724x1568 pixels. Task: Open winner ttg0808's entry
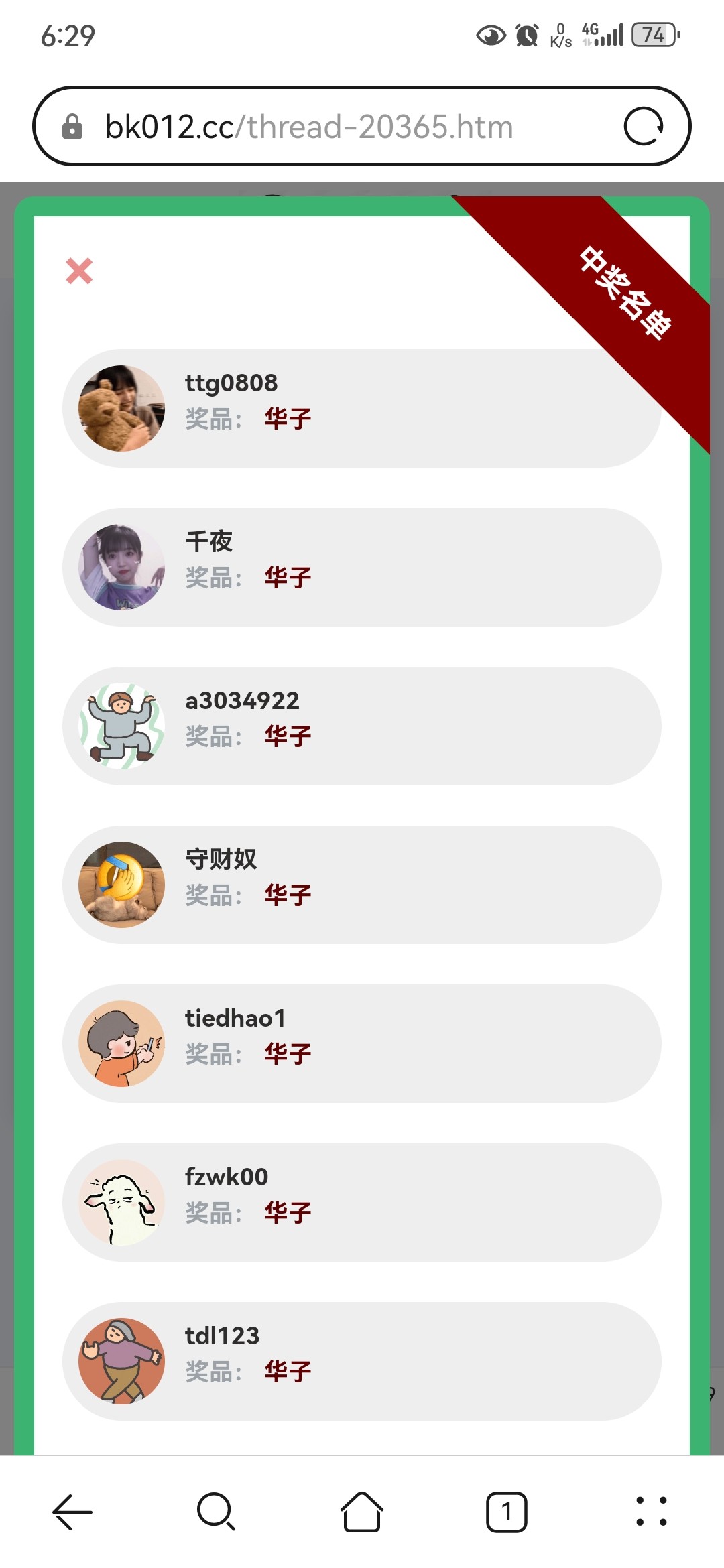362,408
